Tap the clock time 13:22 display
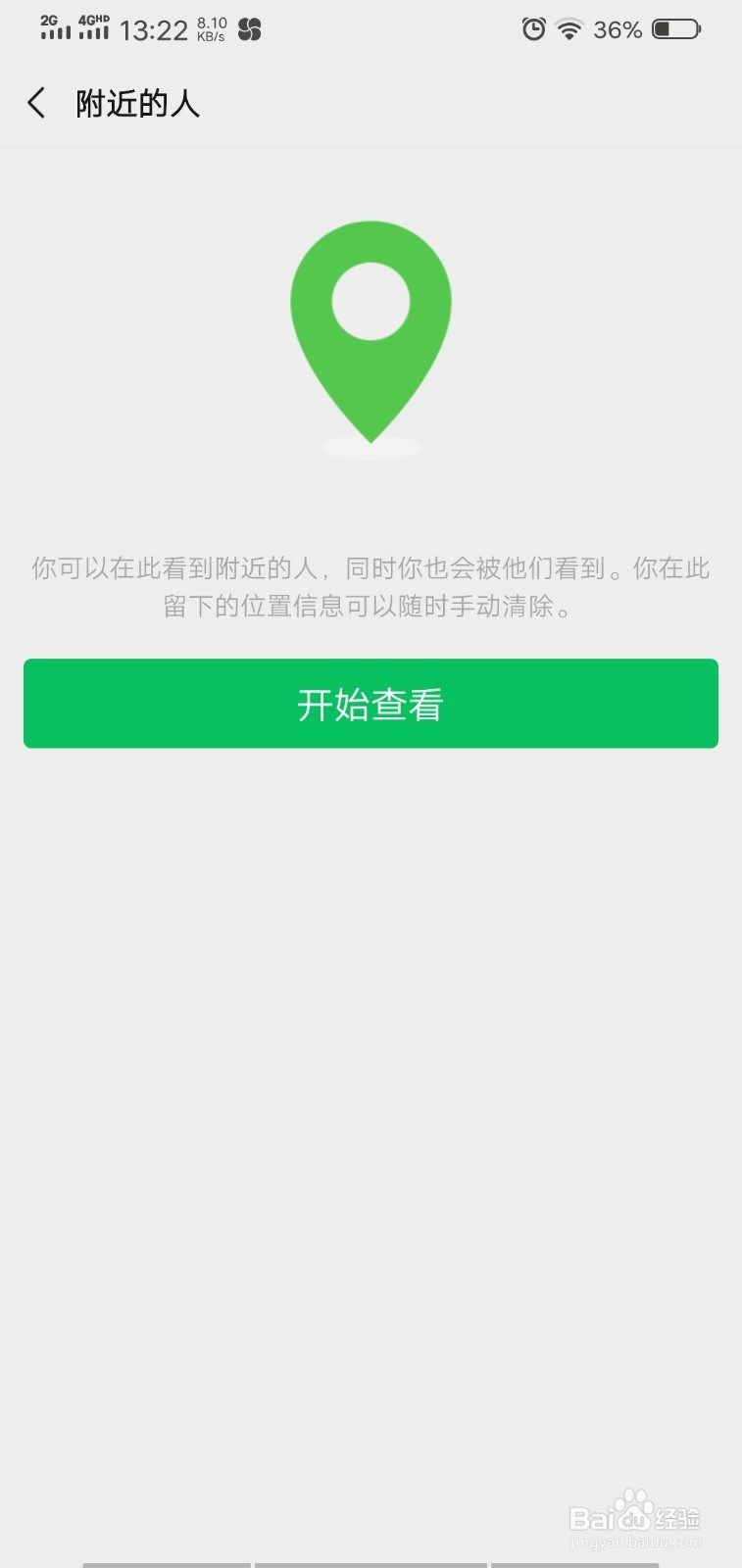Screen dimensions: 742x1568 [x=152, y=29]
